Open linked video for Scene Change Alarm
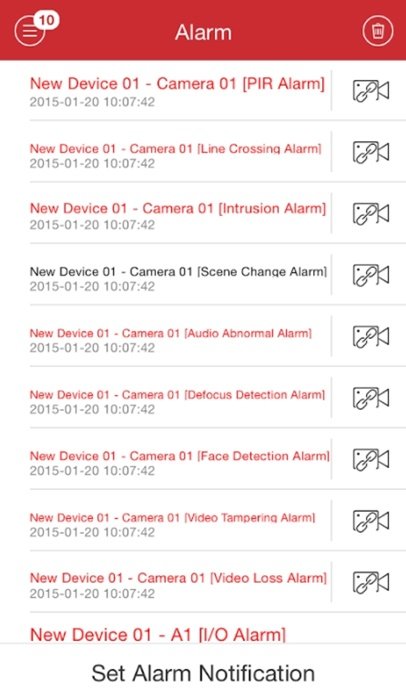 (x=371, y=275)
